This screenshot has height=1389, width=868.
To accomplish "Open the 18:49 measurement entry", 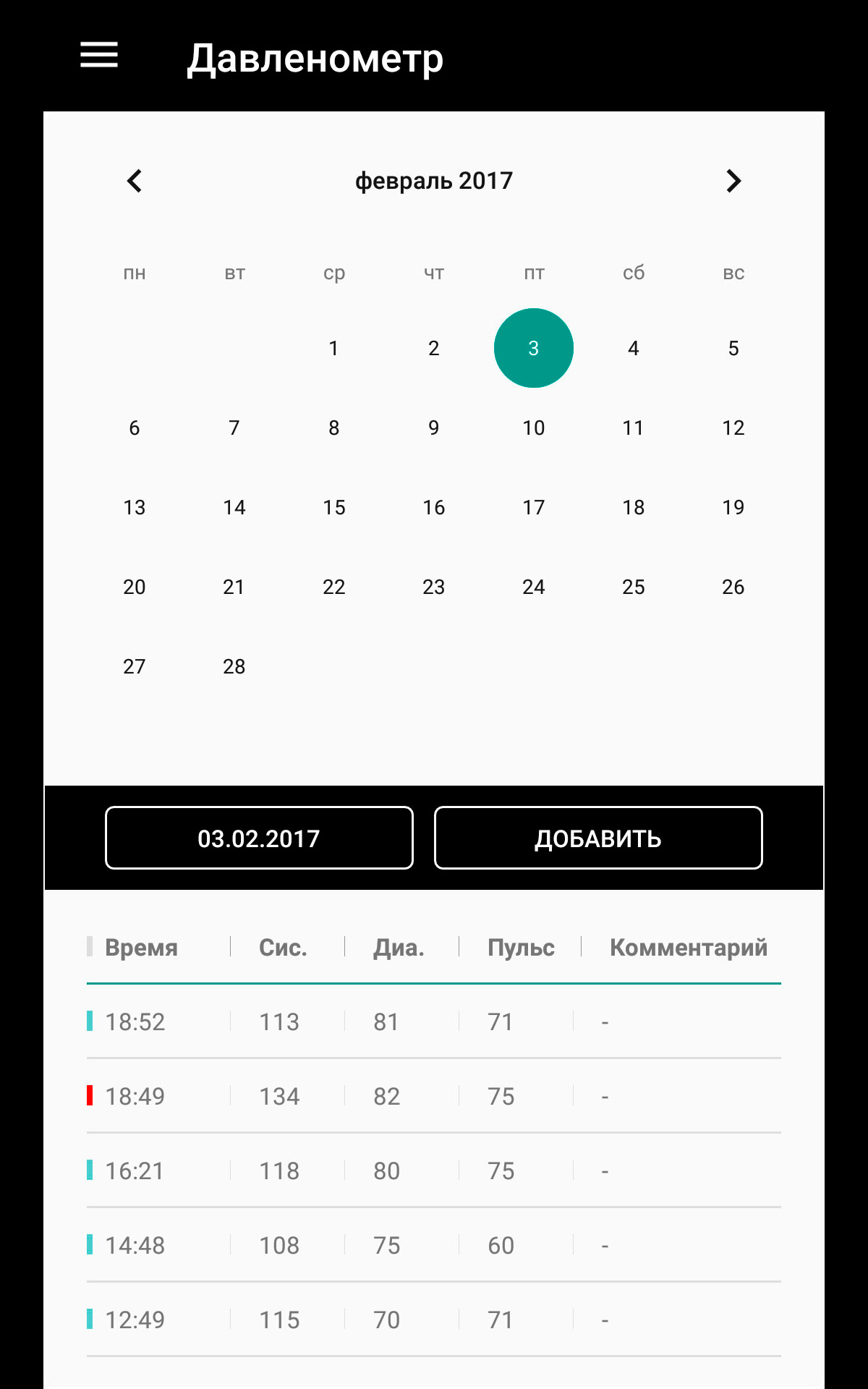I will pyautogui.click(x=434, y=1097).
